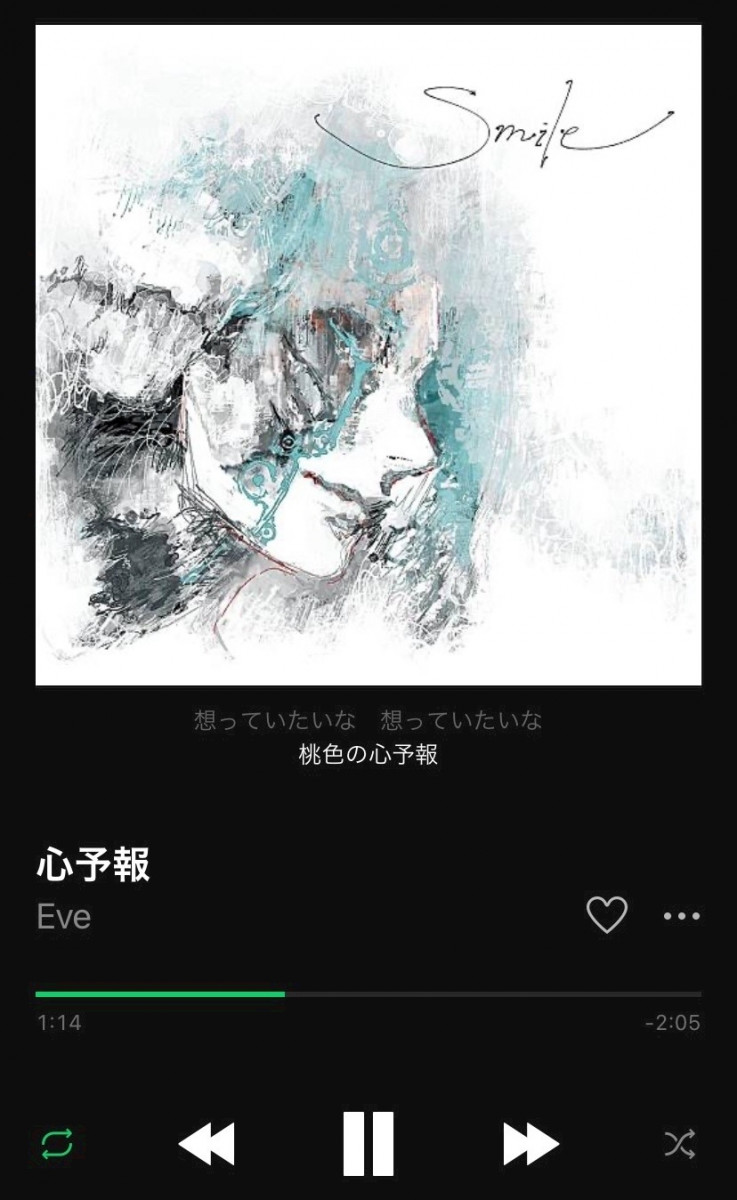Like the song 心予報
737x1200 pixels.
point(606,915)
